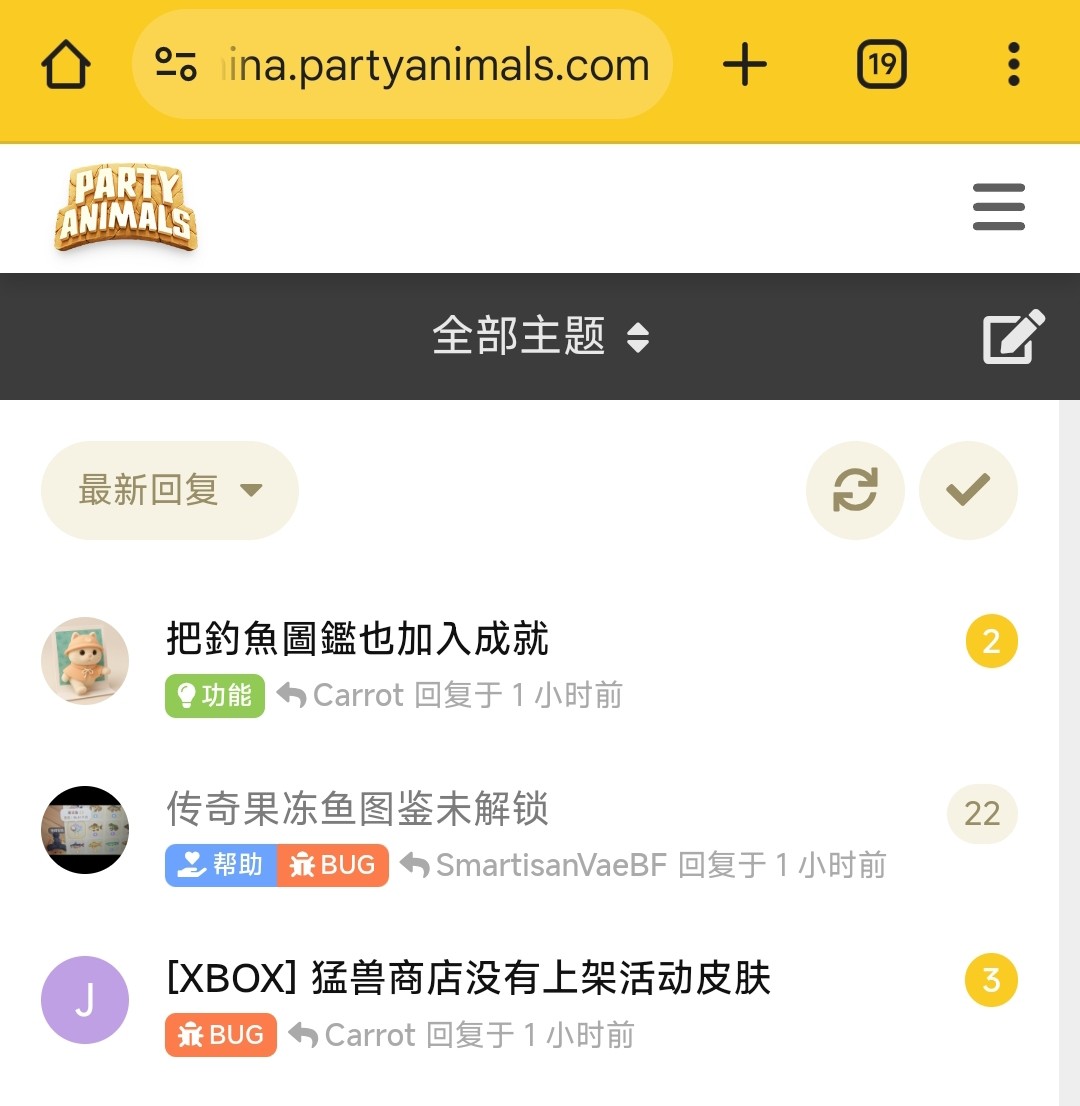
Task: View avatar of 把釣魚圖鑑也加入成就 author
Action: click(85, 661)
